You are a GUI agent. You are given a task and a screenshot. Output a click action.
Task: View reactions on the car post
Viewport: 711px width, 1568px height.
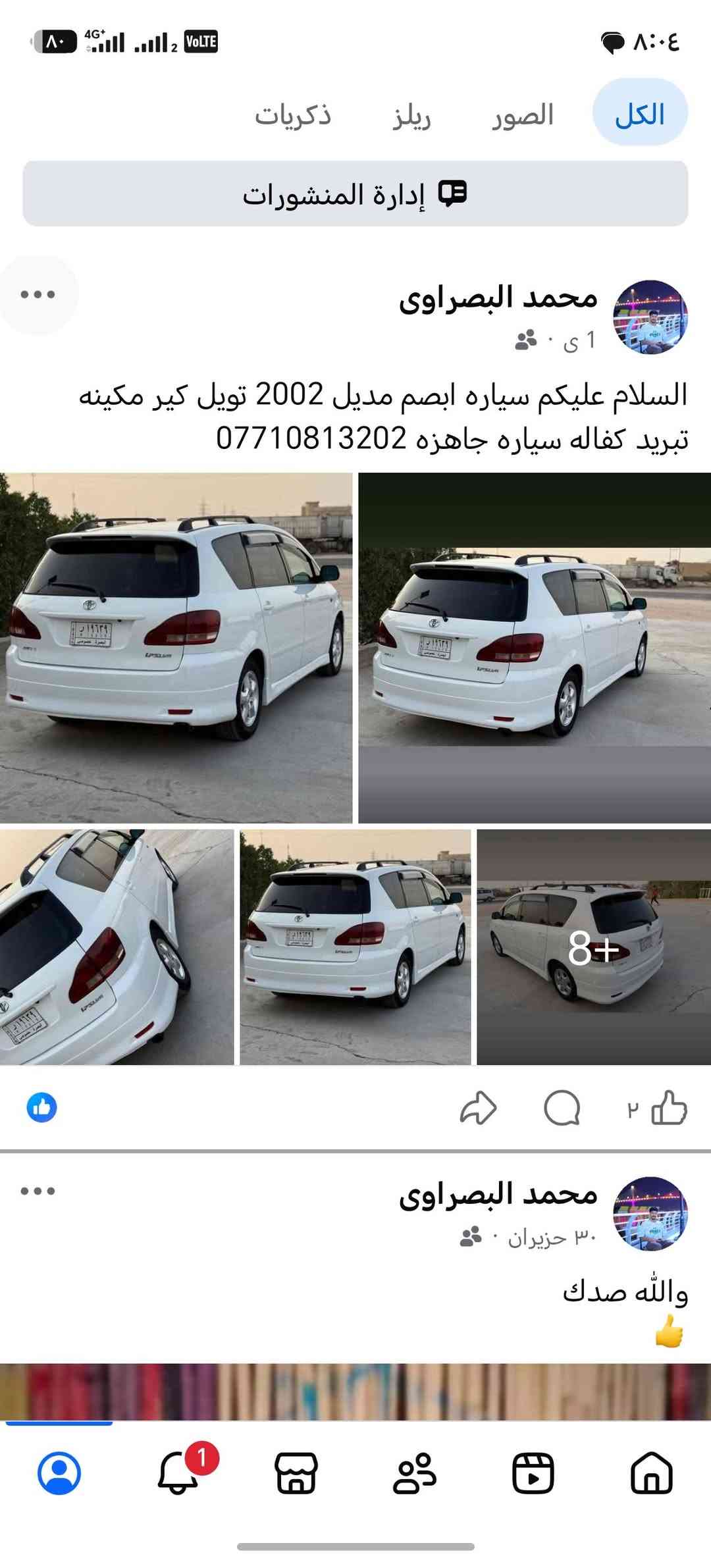[41, 1107]
